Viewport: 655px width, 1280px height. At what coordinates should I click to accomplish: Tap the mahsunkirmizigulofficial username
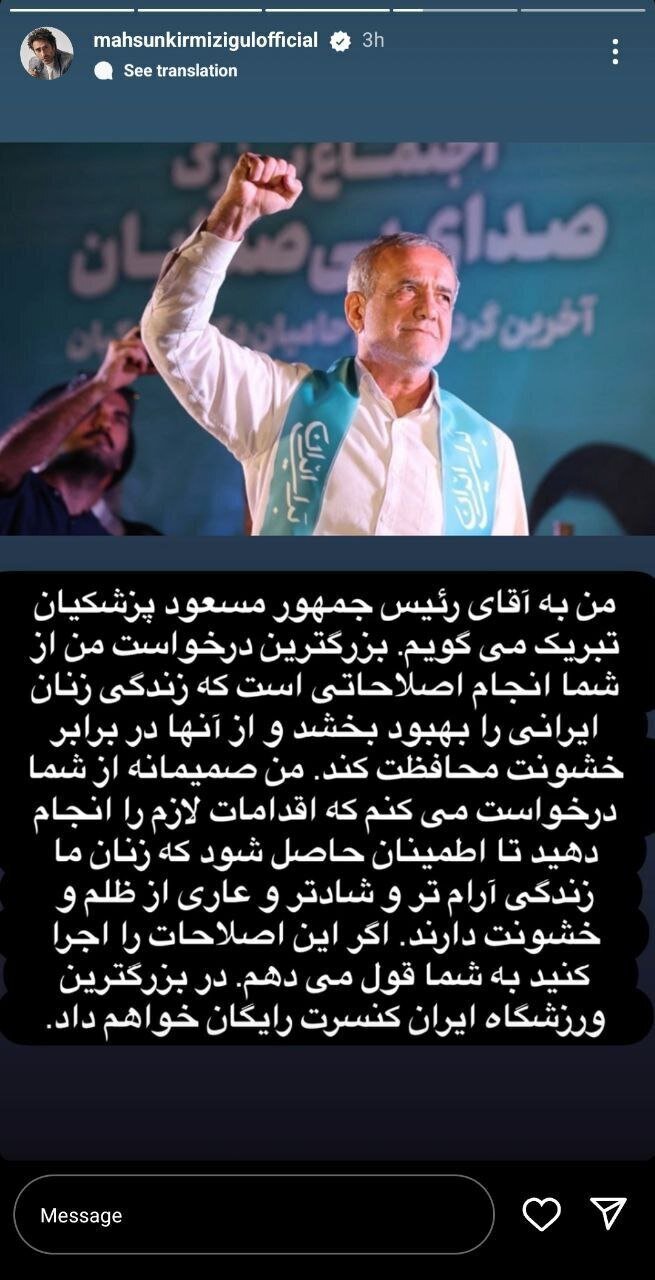(x=205, y=40)
